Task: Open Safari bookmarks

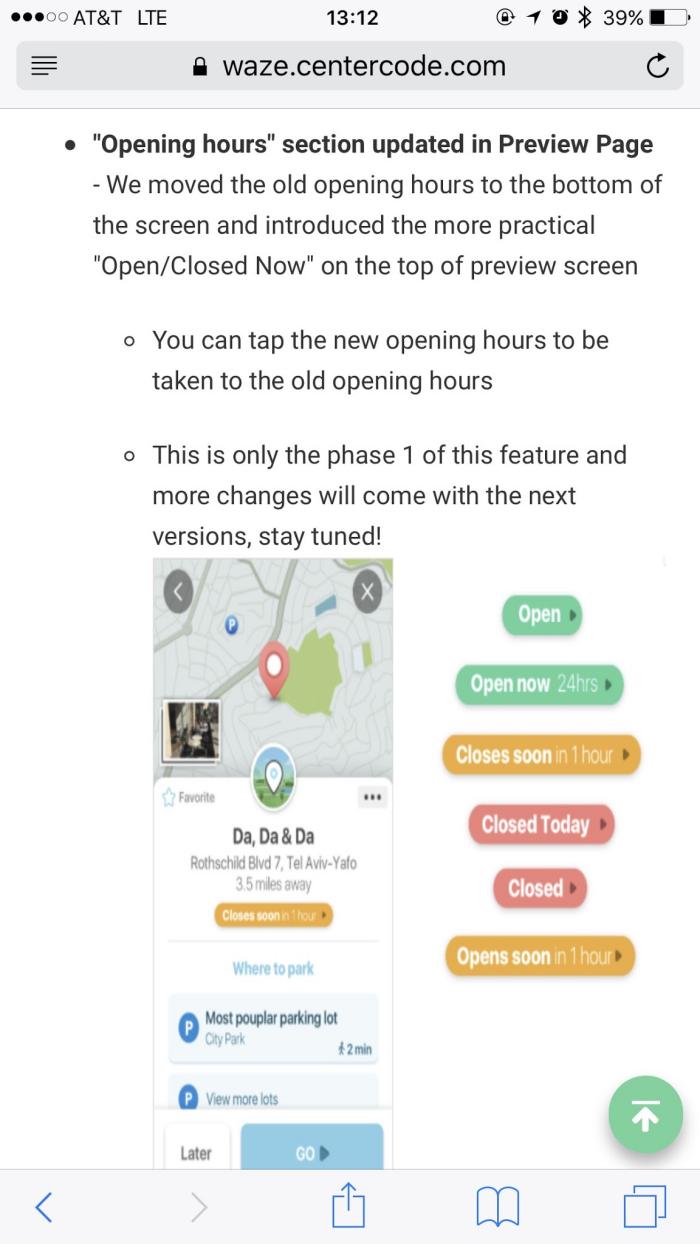Action: click(x=496, y=1207)
